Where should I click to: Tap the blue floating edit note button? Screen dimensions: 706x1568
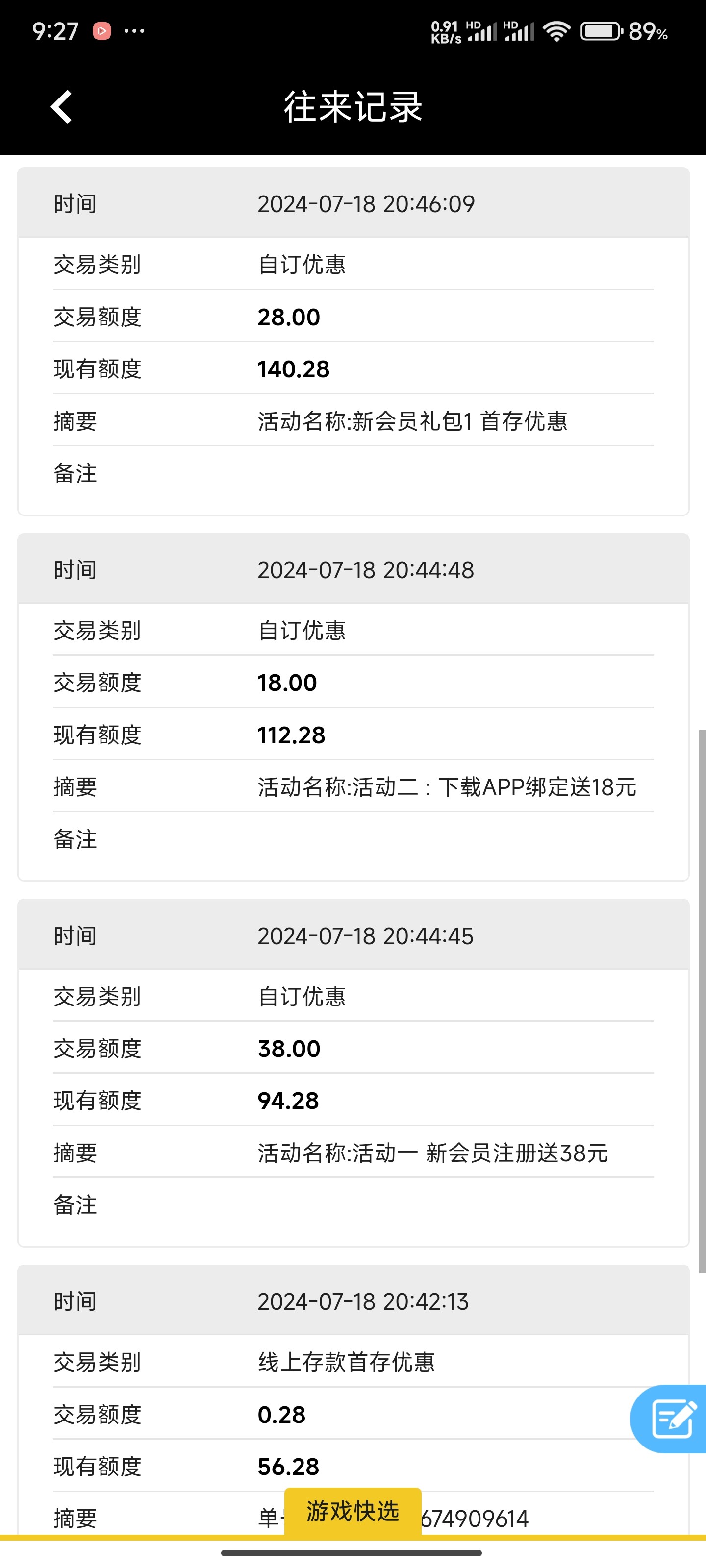pos(672,1418)
